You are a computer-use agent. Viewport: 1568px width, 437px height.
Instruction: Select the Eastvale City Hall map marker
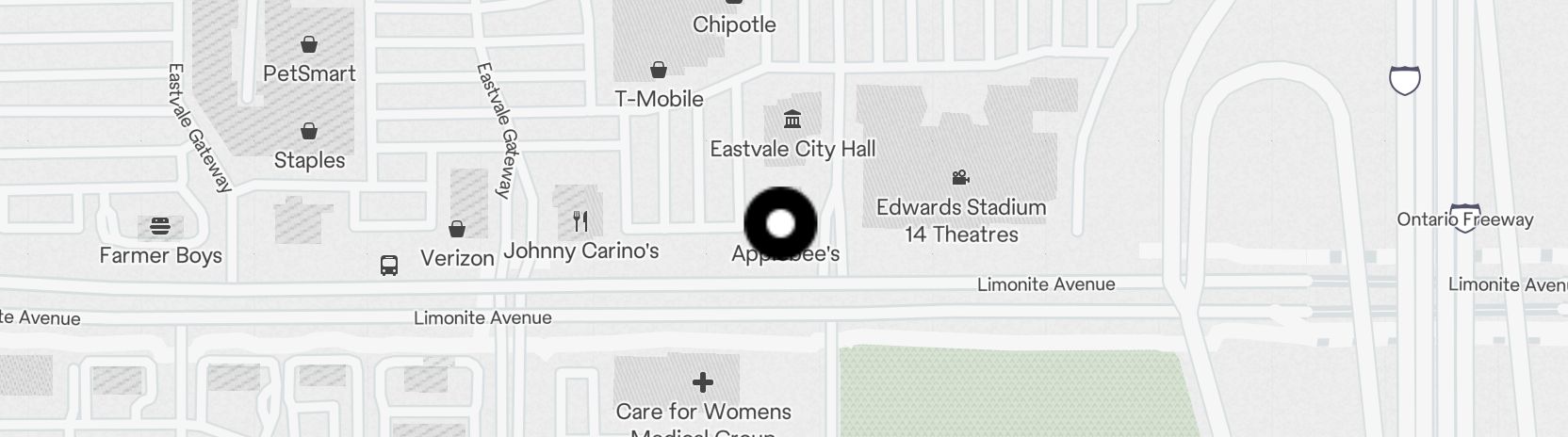pos(792,120)
